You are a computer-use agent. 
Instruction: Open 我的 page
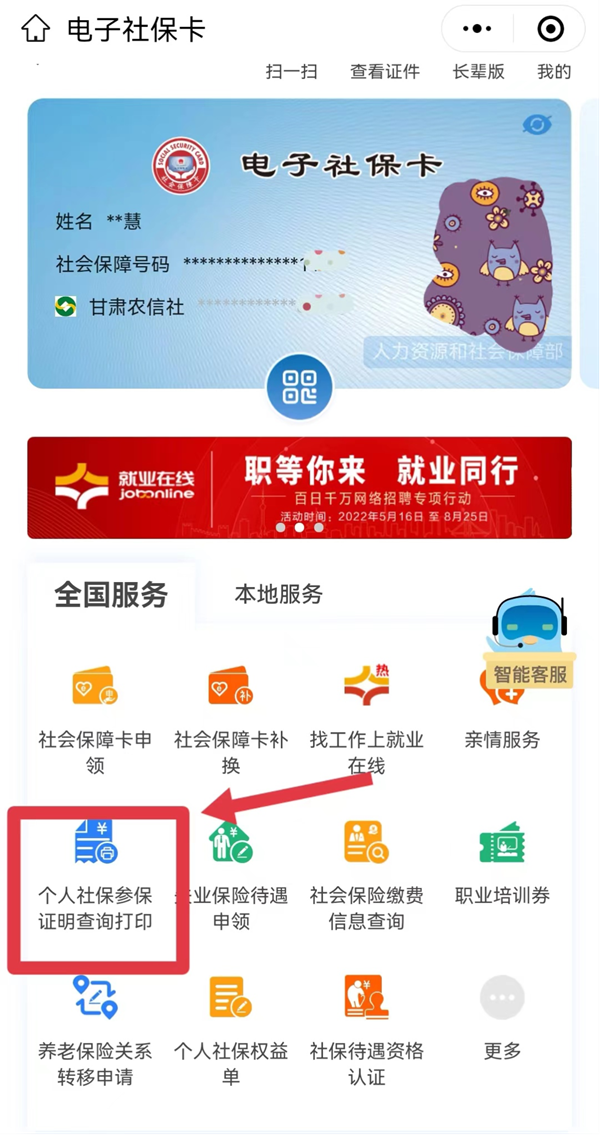click(x=553, y=72)
